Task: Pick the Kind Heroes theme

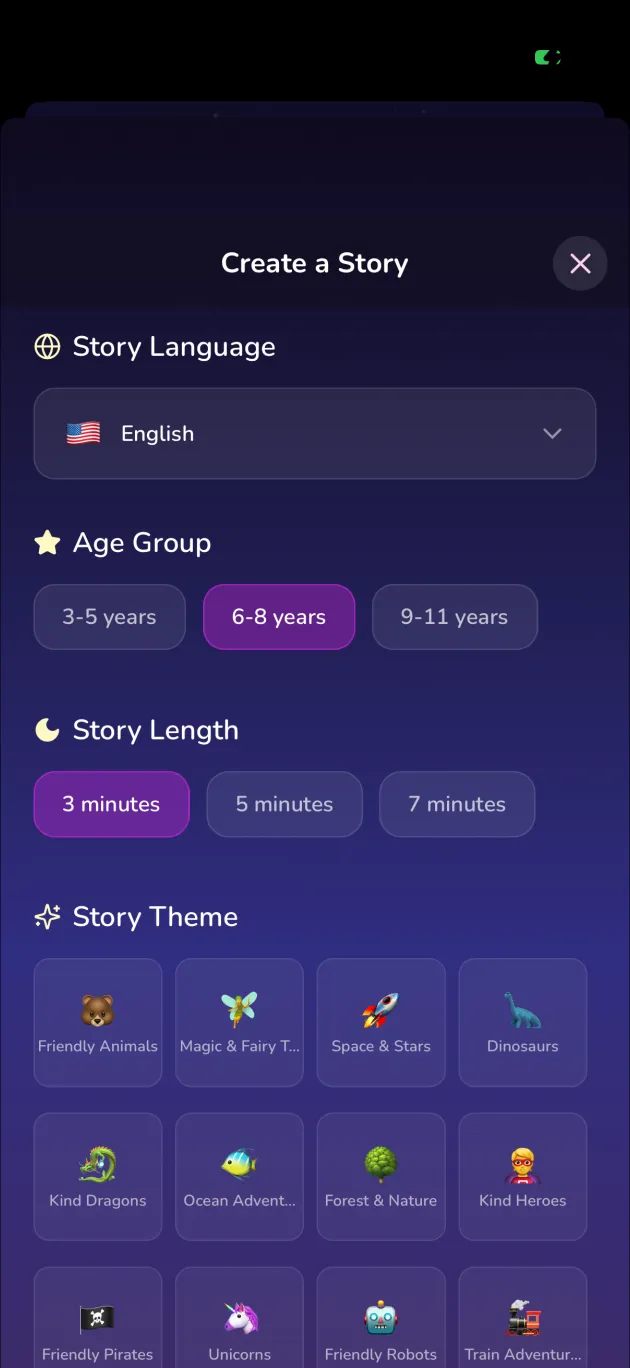Action: (x=523, y=1176)
